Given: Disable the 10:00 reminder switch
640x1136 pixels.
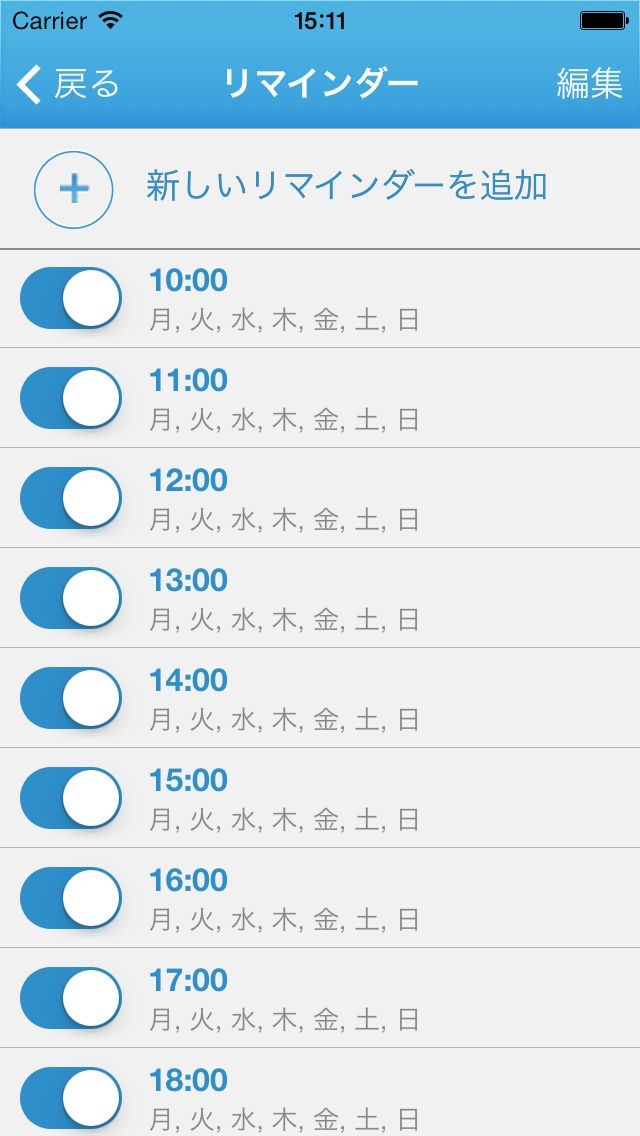Looking at the screenshot, I should [71, 298].
